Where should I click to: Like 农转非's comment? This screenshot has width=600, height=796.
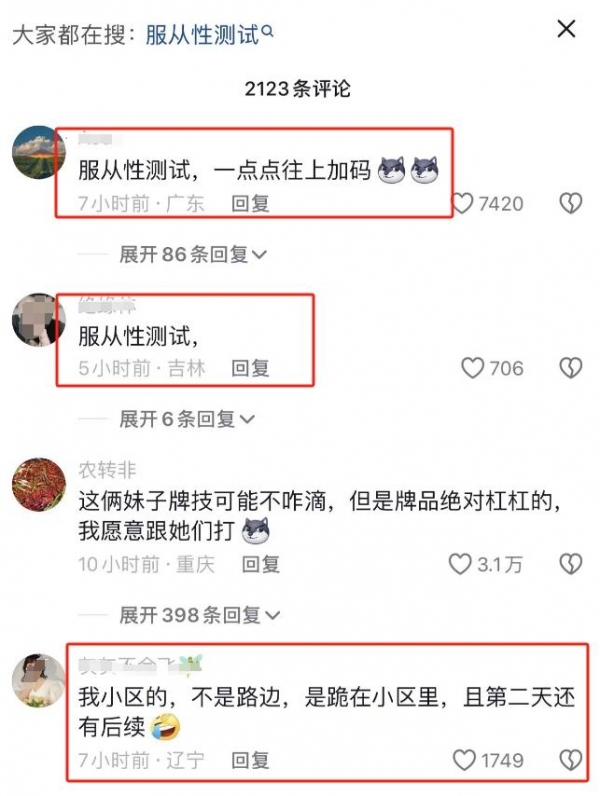coord(461,564)
